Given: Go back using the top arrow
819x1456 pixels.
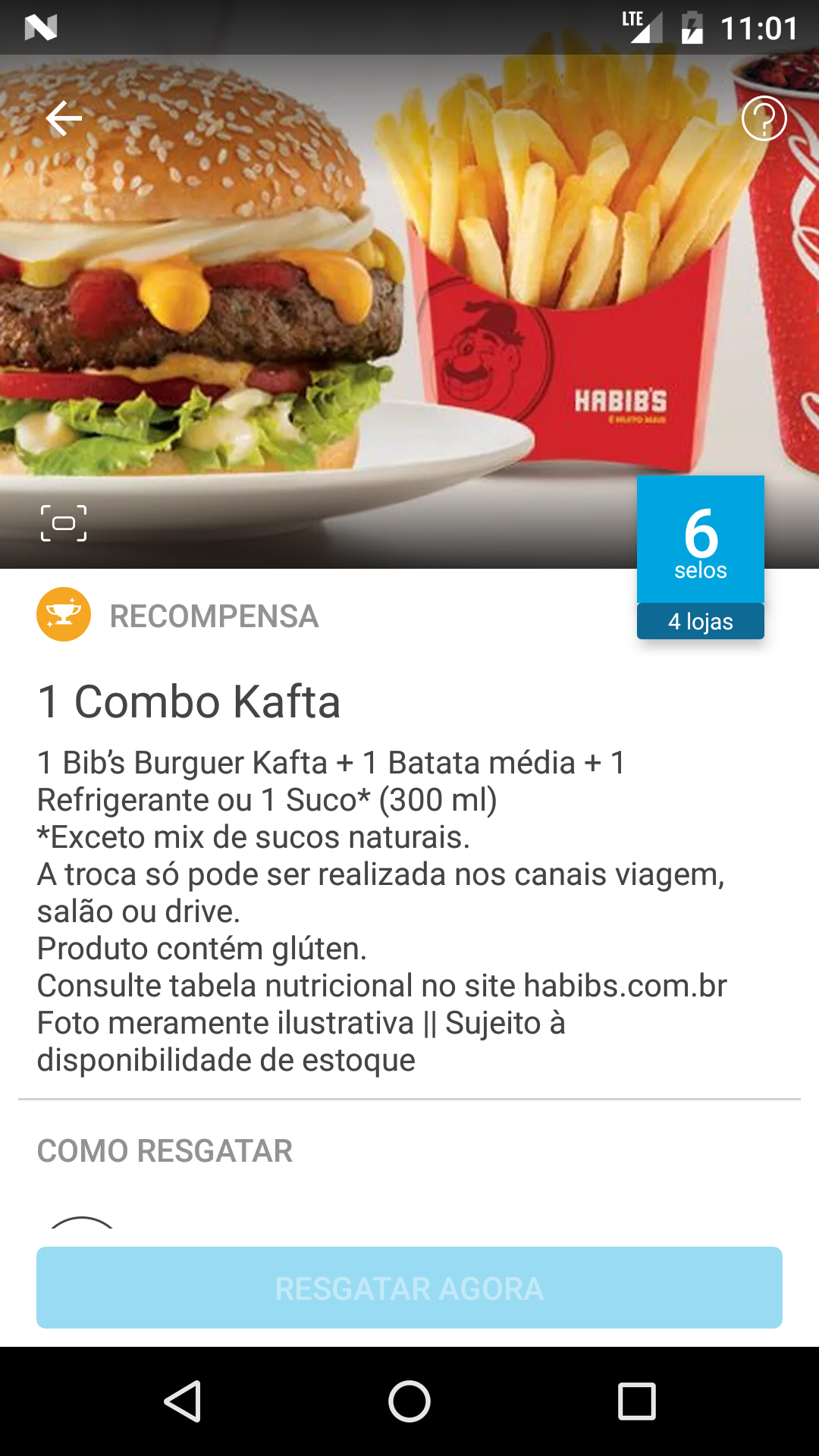Looking at the screenshot, I should 64,118.
